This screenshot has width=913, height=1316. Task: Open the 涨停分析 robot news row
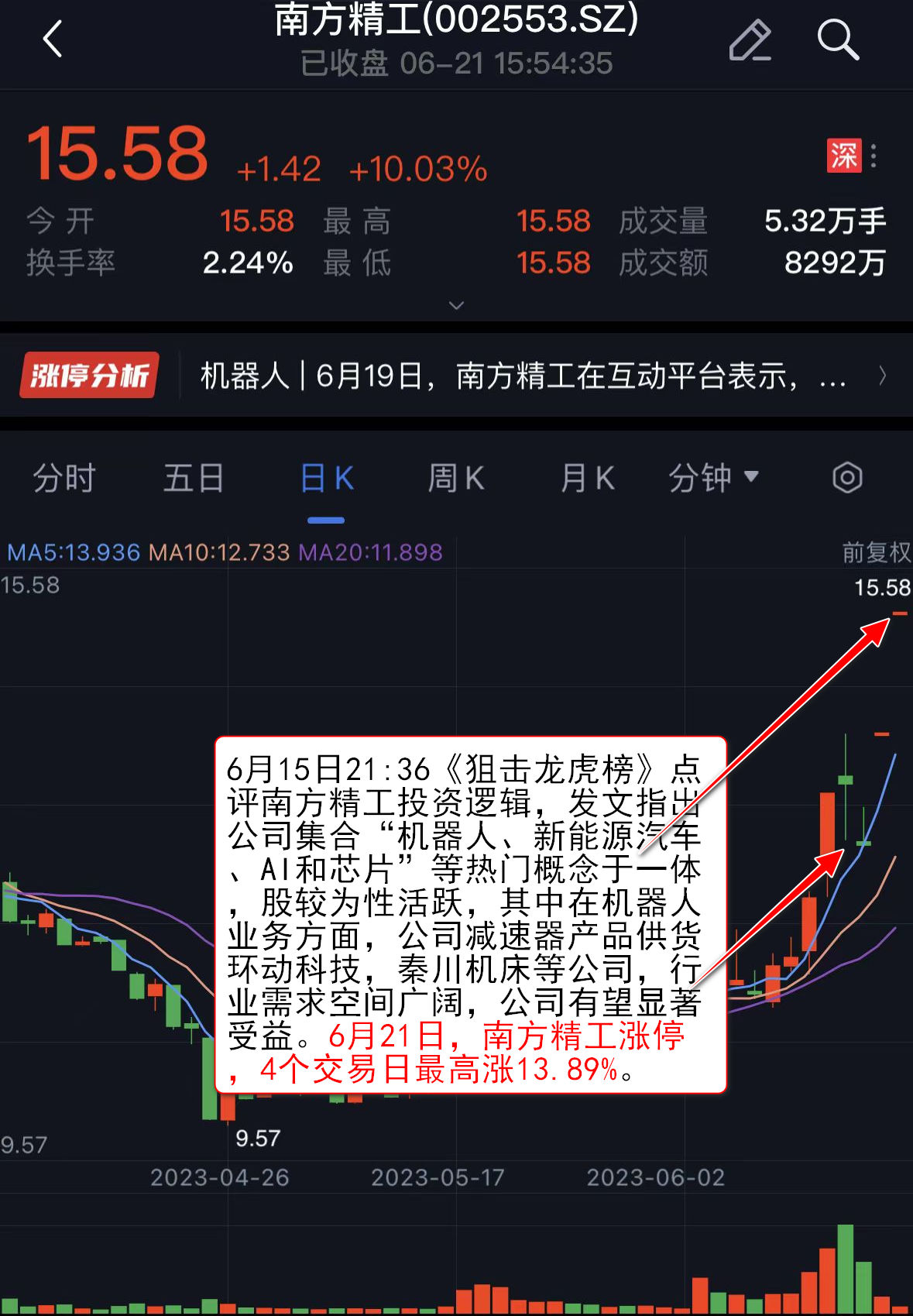tap(496, 376)
